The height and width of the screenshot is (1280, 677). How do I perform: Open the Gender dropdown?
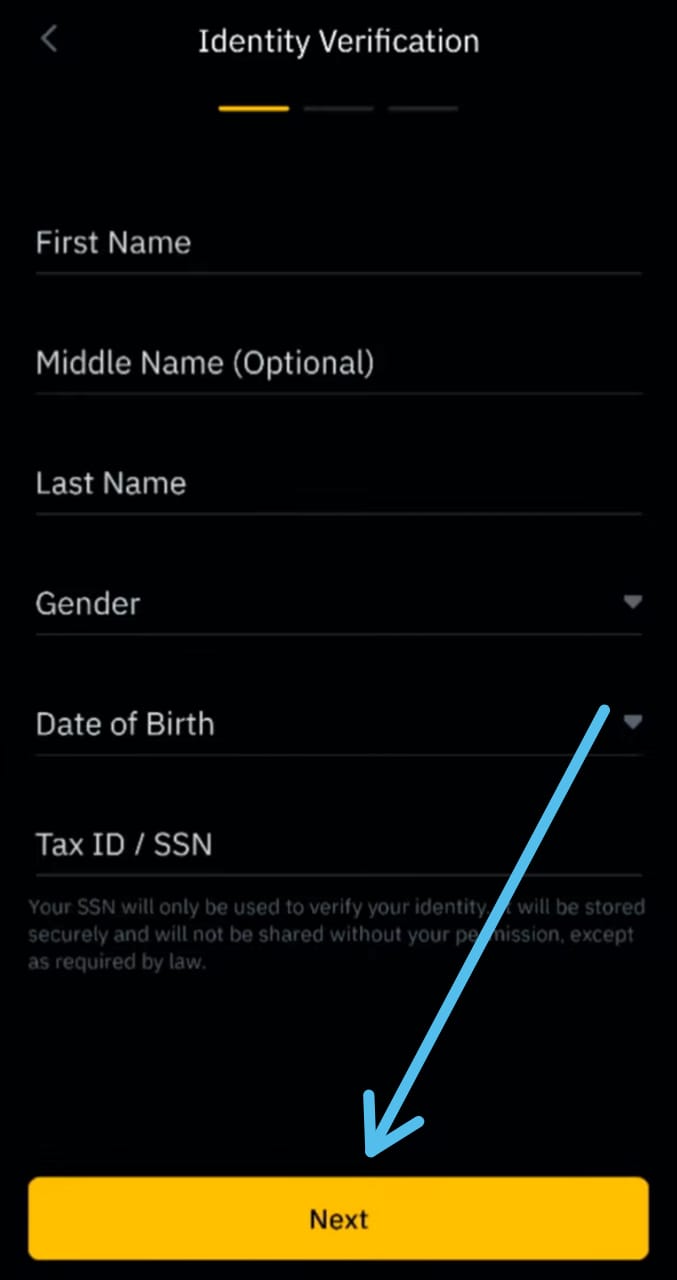338,604
